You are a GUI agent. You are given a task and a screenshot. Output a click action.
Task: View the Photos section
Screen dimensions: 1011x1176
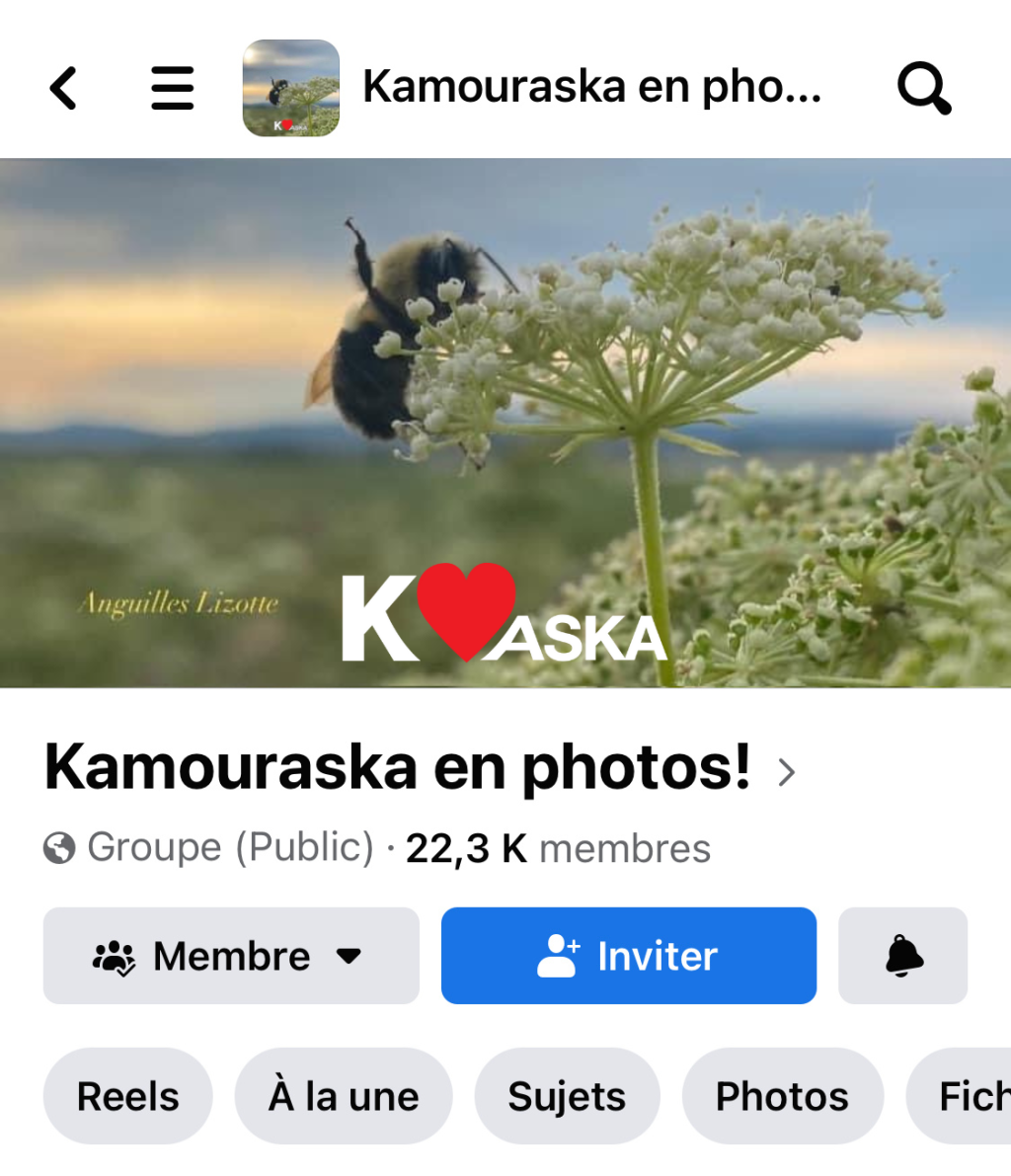[782, 1095]
